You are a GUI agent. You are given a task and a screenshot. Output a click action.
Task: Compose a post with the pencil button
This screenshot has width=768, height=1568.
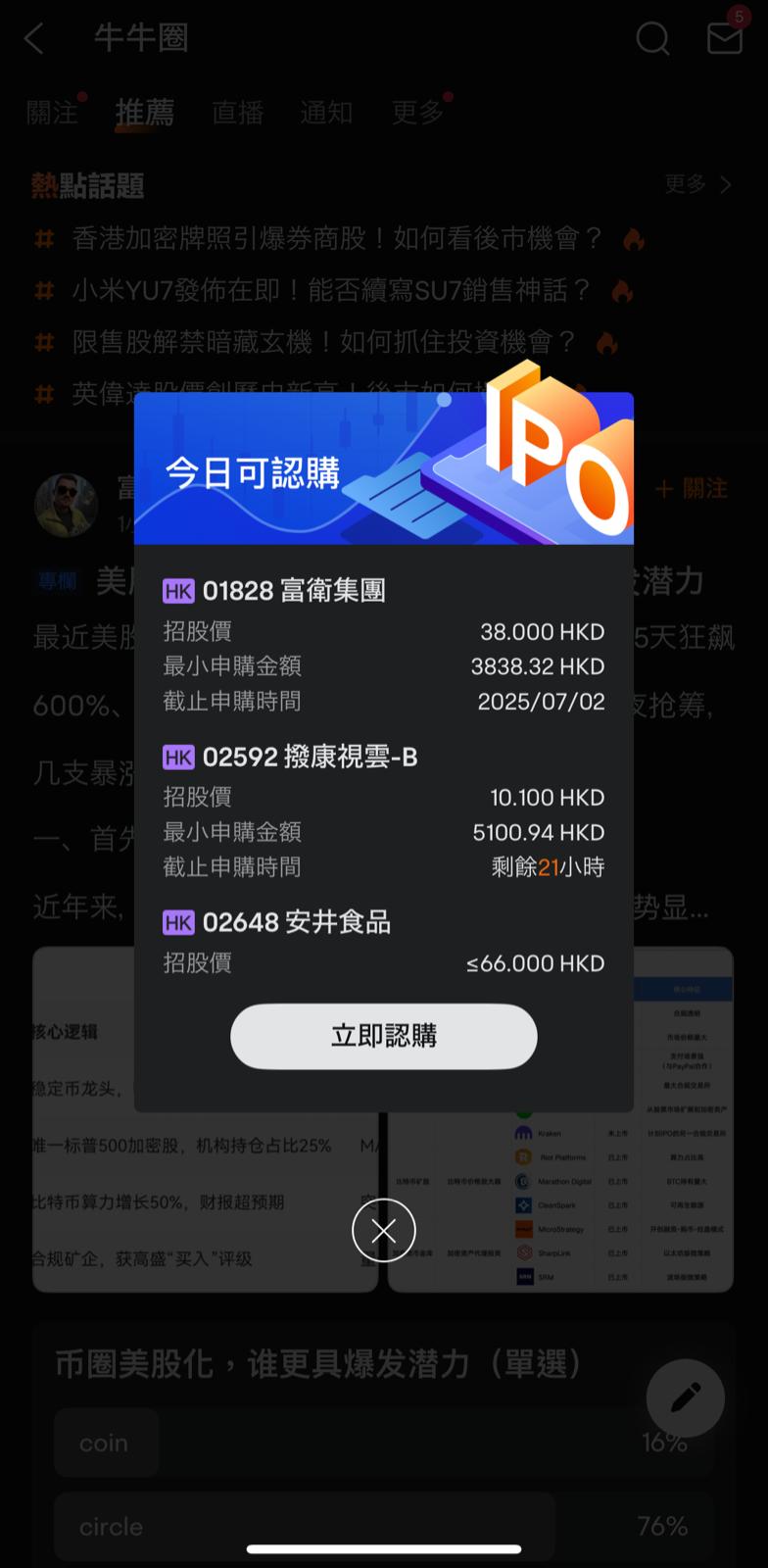(686, 1398)
